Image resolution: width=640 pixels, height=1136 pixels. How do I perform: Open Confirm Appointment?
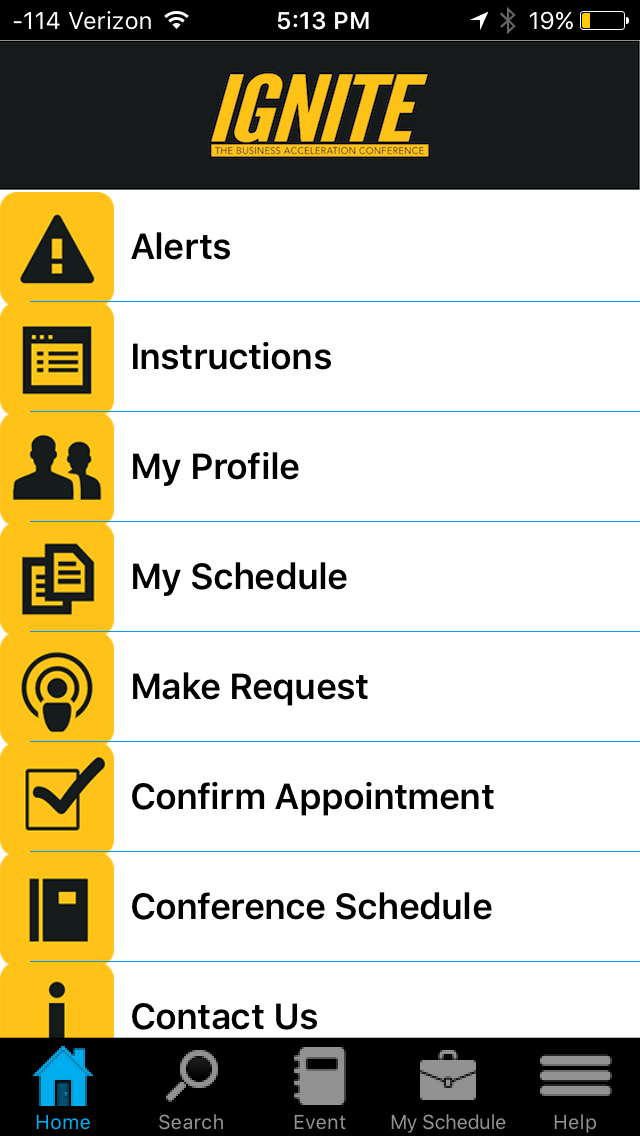click(320, 797)
